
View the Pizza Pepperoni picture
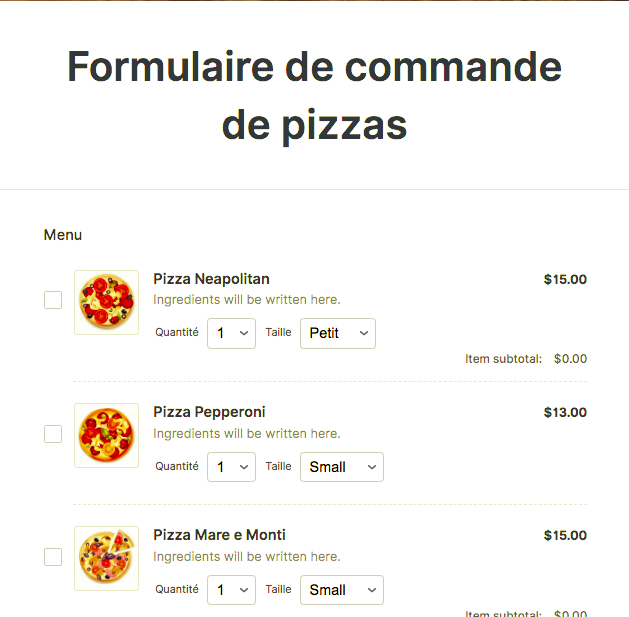click(106, 435)
